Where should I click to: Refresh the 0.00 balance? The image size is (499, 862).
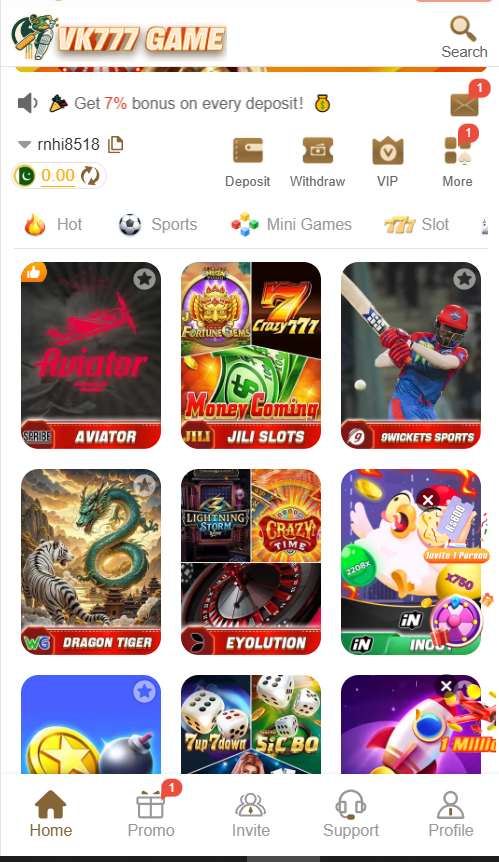click(x=90, y=176)
